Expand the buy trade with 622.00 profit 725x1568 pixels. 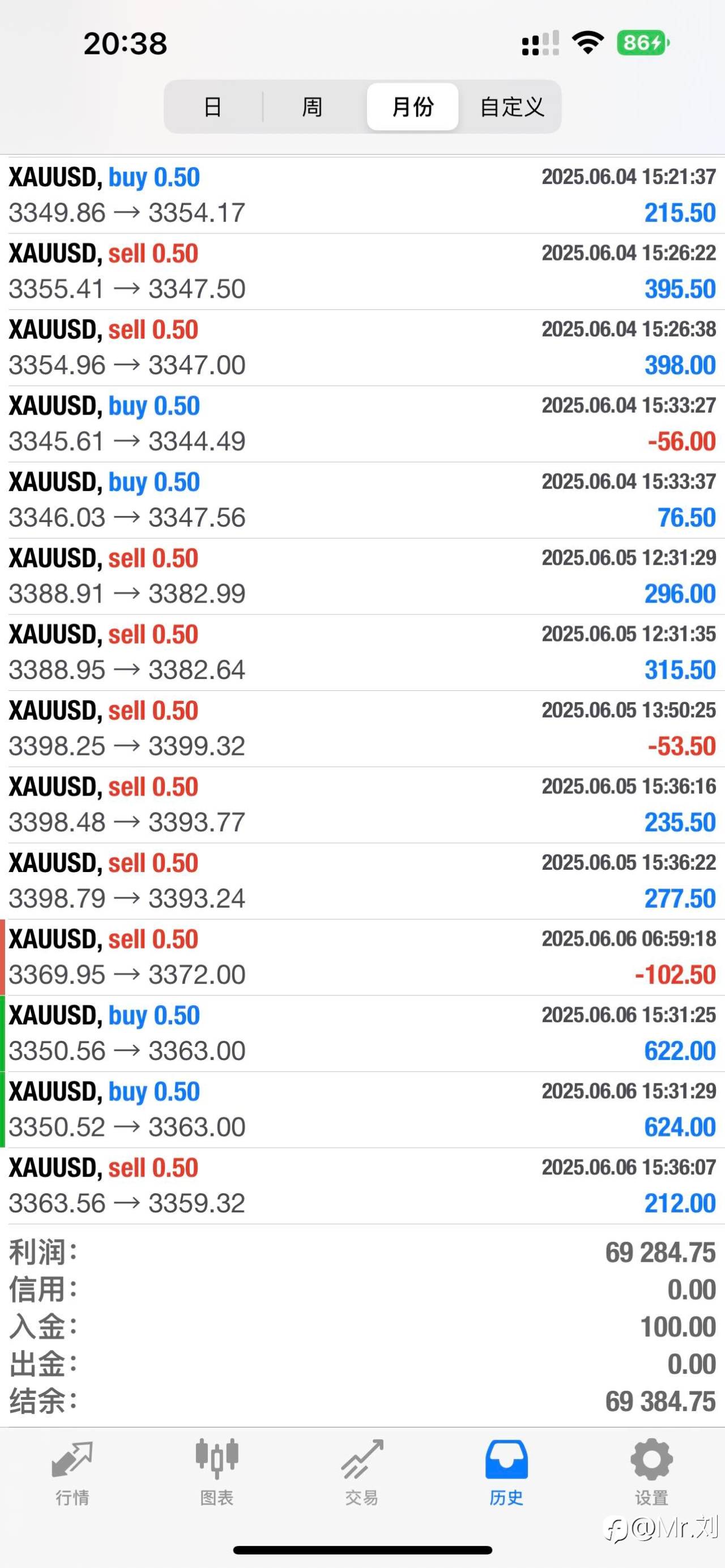coord(362,1033)
